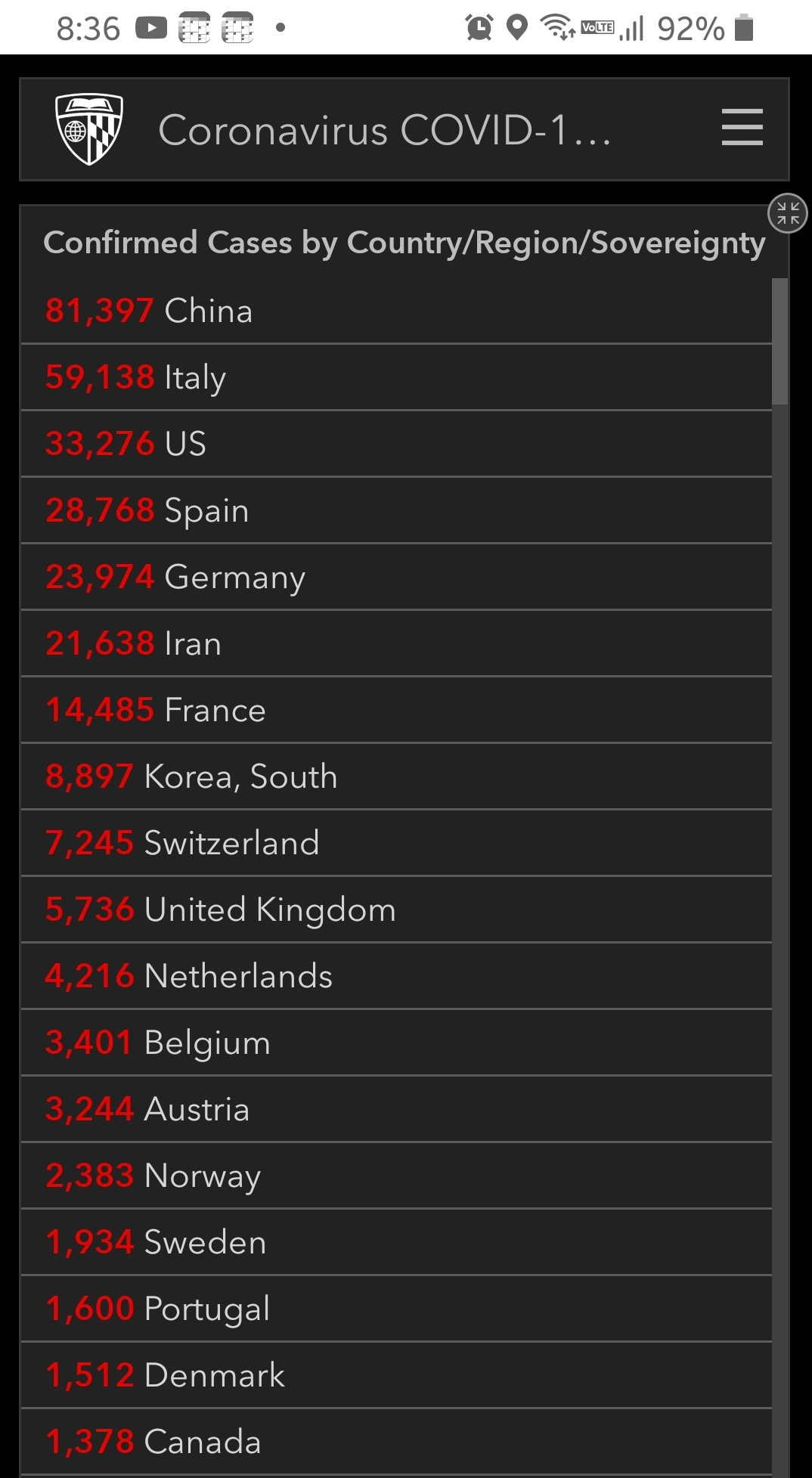Choose France in the list
Screen dimensions: 812x1478
point(396,710)
